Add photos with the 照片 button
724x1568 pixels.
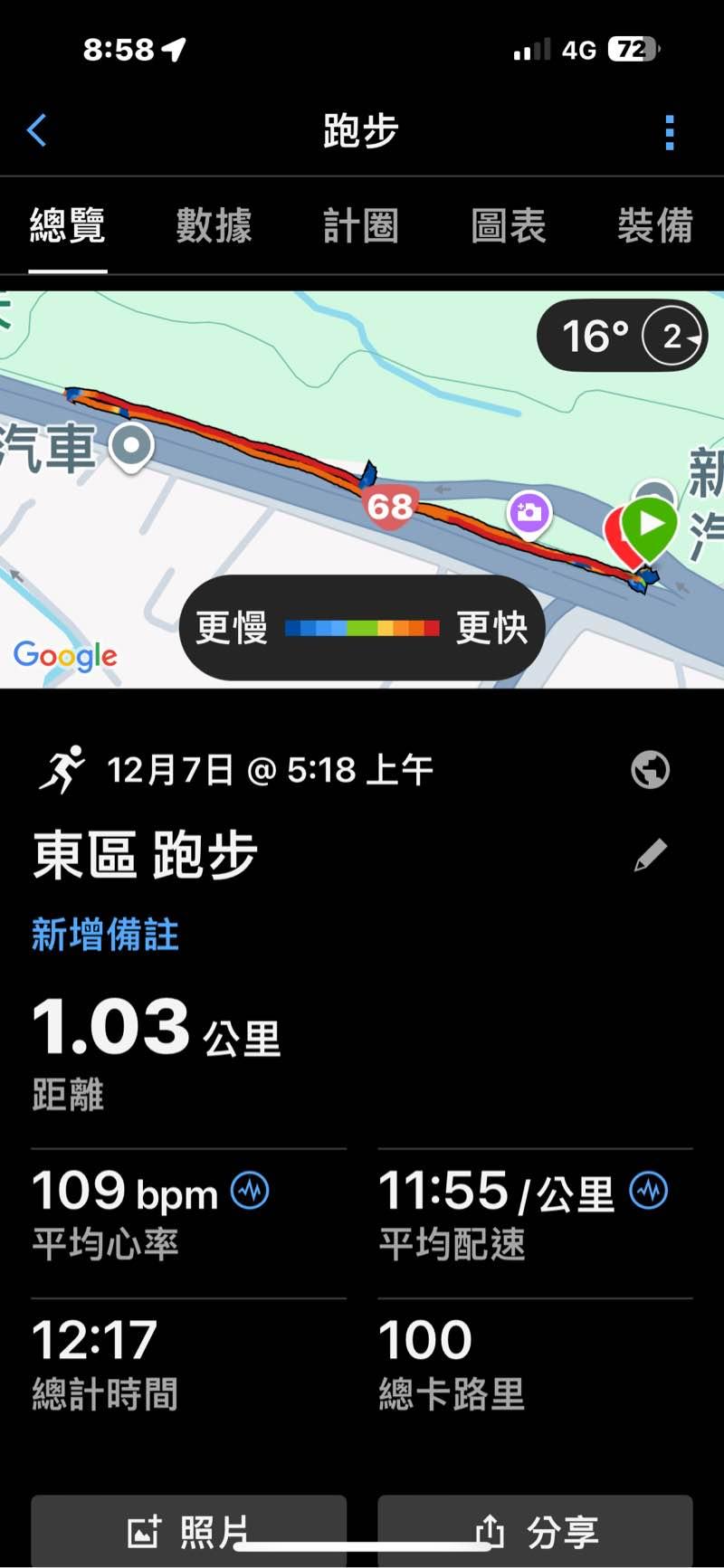click(x=189, y=1531)
